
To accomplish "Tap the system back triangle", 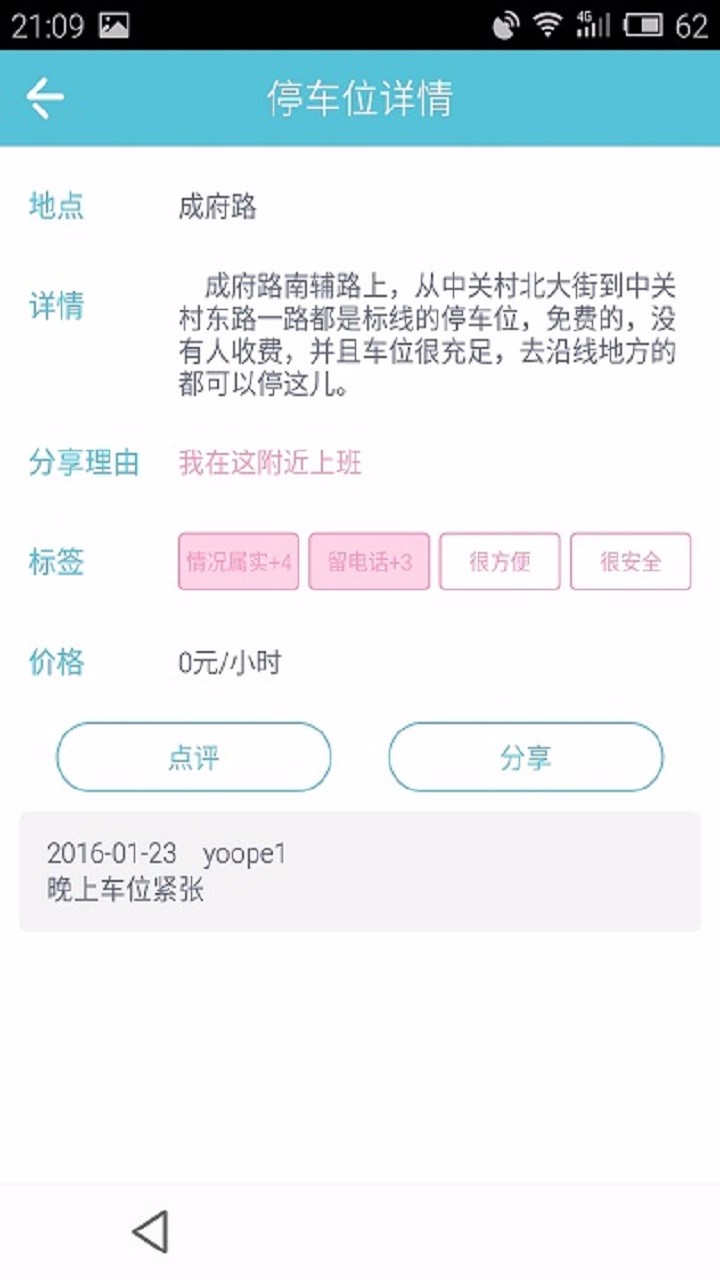I will [150, 1231].
